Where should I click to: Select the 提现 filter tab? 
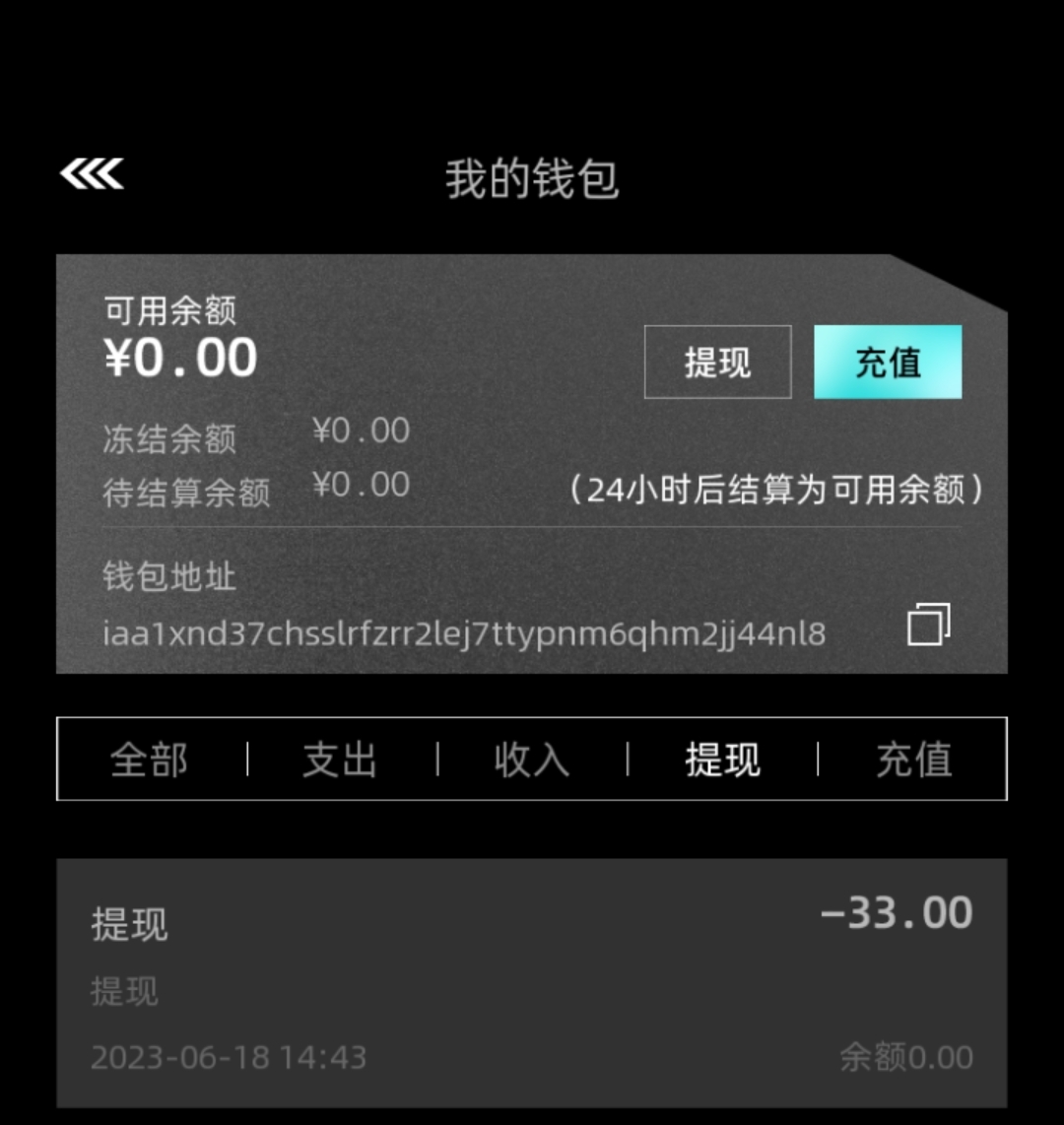(x=722, y=760)
